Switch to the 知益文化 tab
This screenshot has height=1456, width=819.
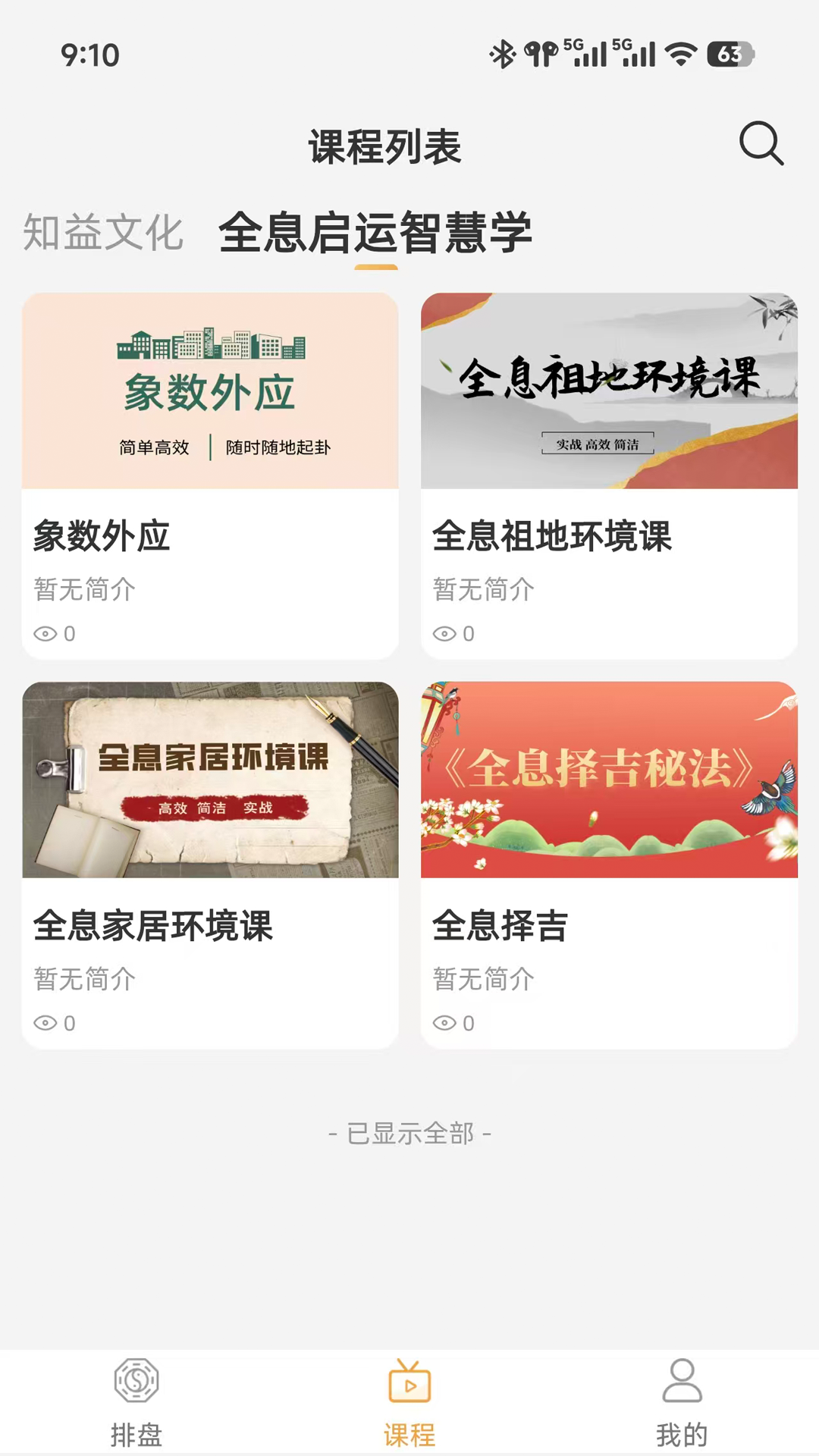pyautogui.click(x=105, y=234)
